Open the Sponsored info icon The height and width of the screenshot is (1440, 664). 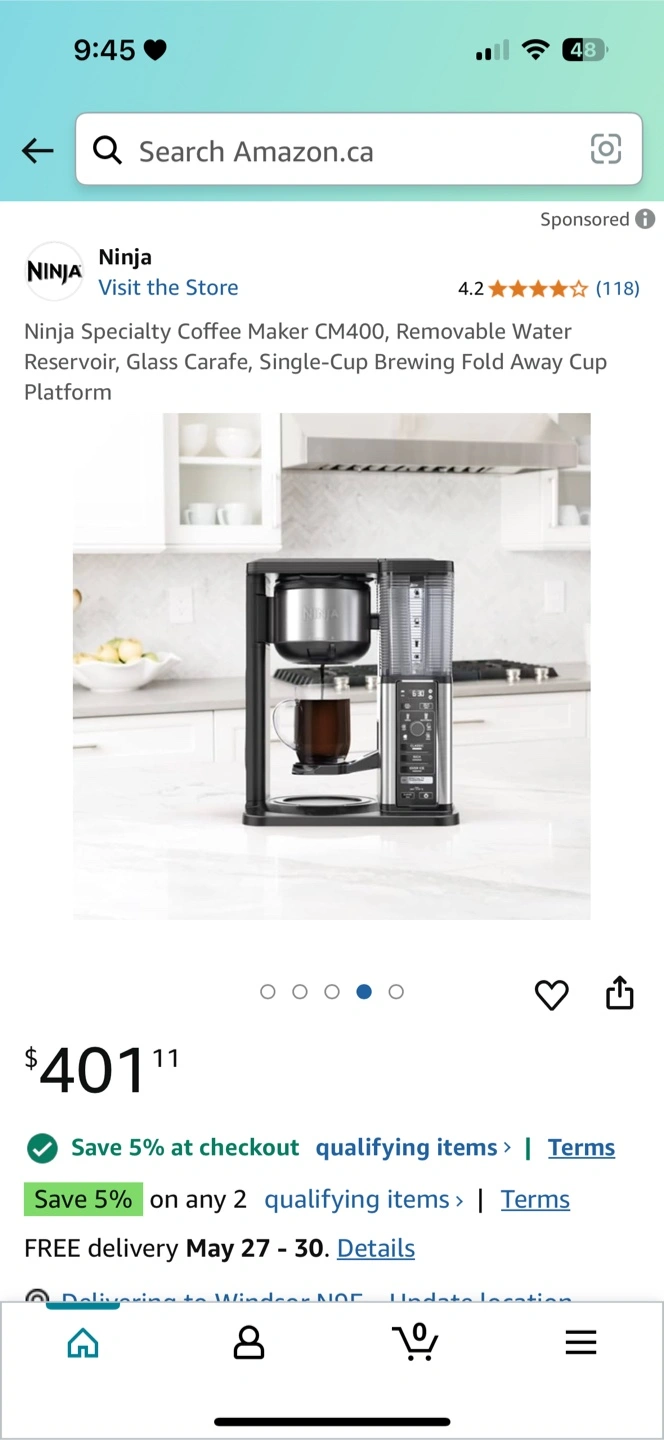coord(645,219)
